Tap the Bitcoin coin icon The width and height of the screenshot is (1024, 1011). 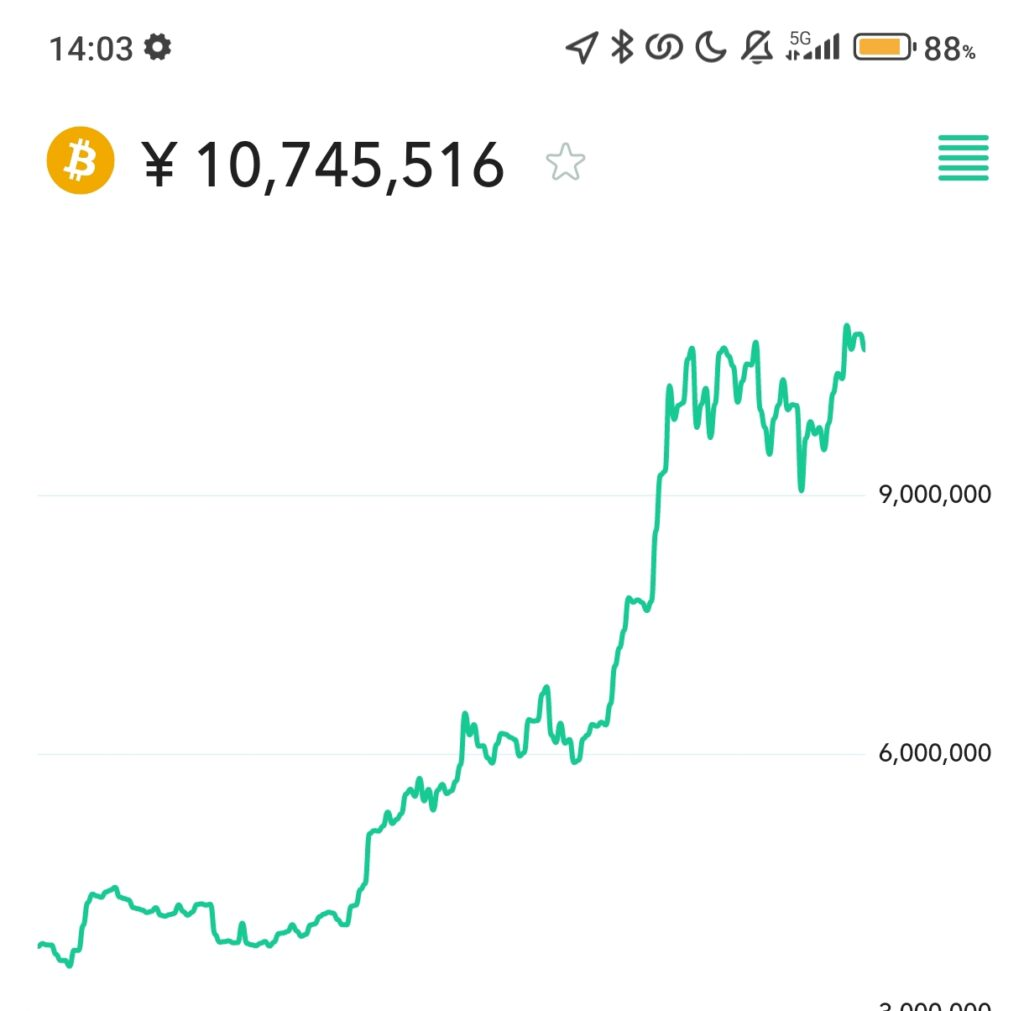click(81, 160)
